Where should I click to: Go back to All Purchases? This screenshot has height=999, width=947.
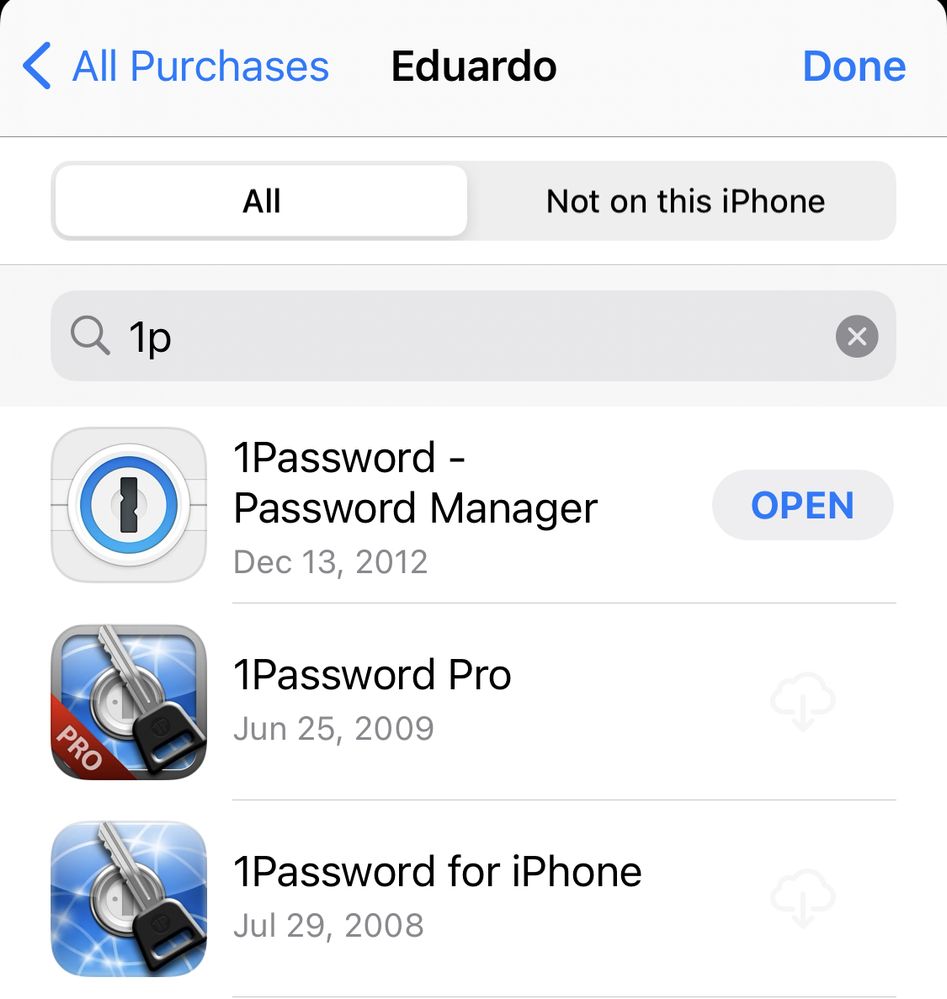point(176,67)
